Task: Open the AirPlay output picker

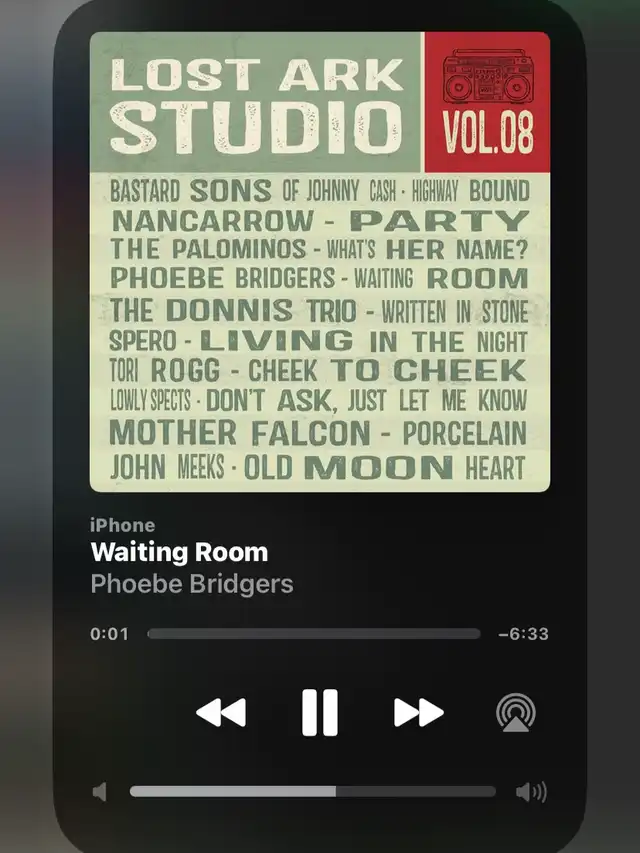Action: click(516, 713)
